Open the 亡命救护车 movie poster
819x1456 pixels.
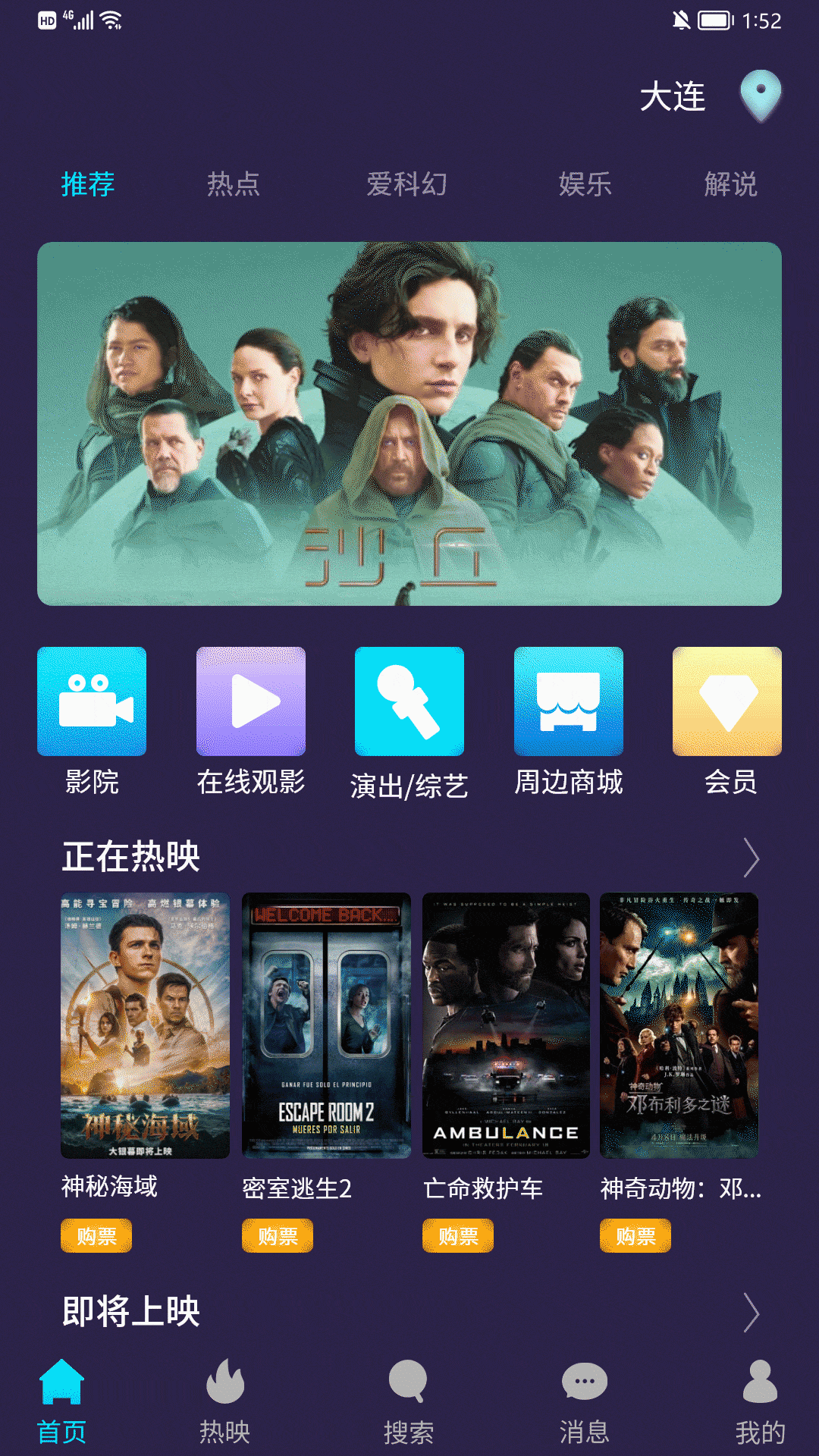point(506,1025)
